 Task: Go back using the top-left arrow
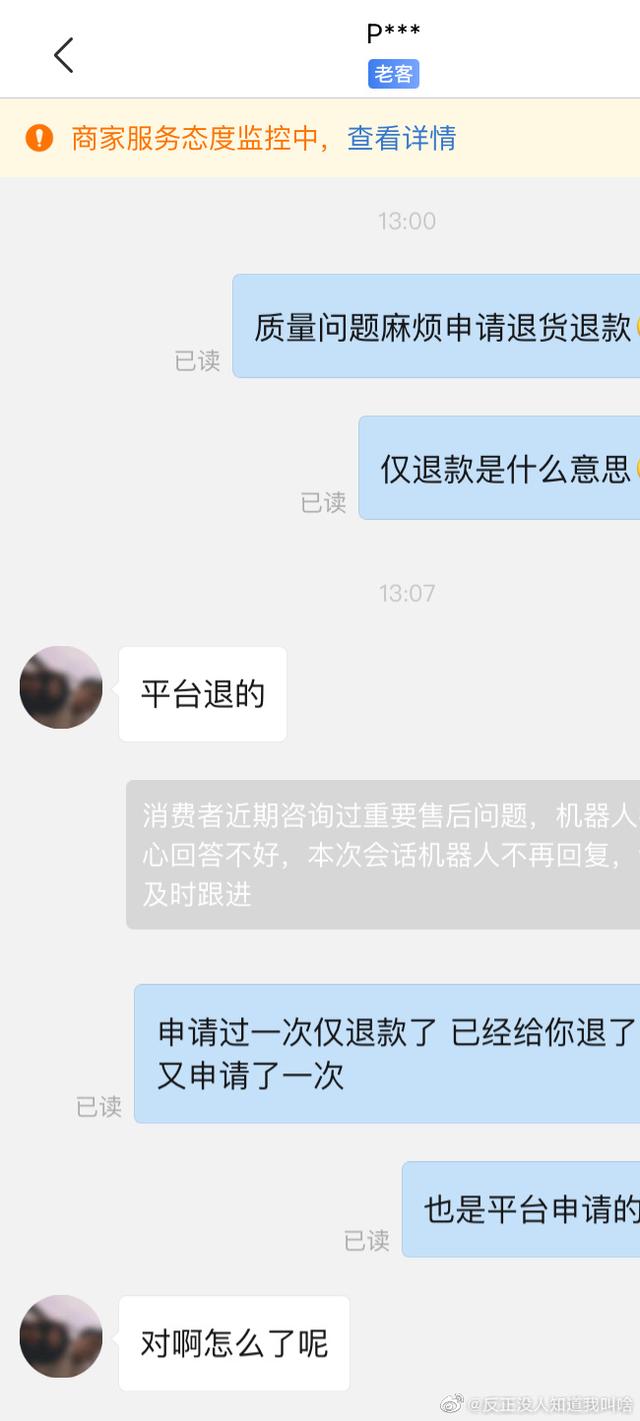click(x=64, y=55)
